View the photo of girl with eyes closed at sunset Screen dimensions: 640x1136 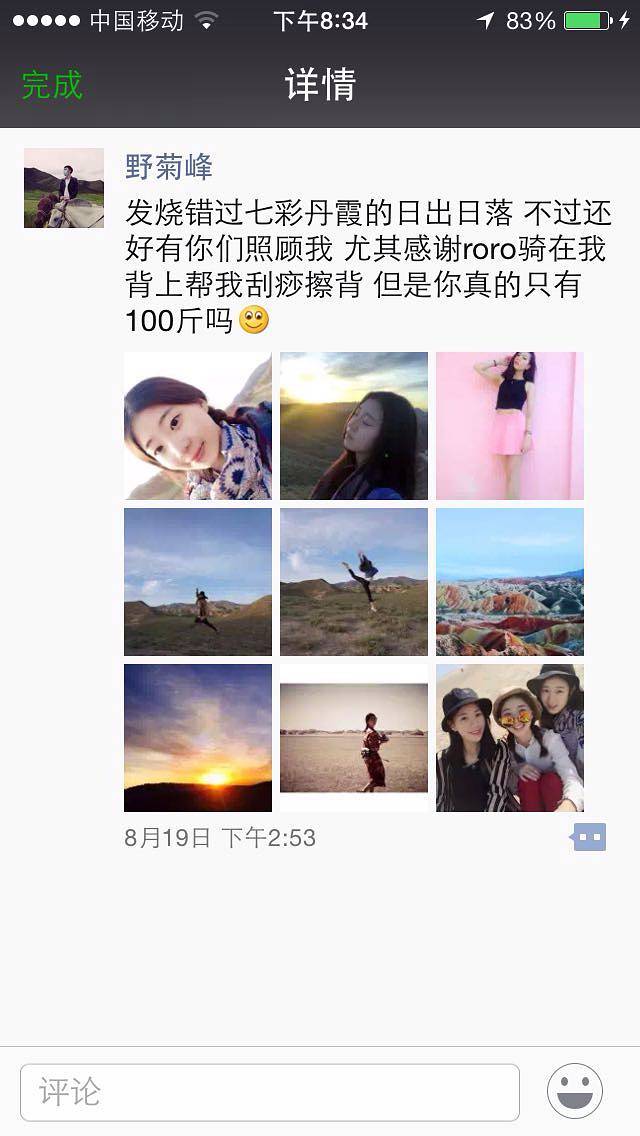[x=354, y=426]
